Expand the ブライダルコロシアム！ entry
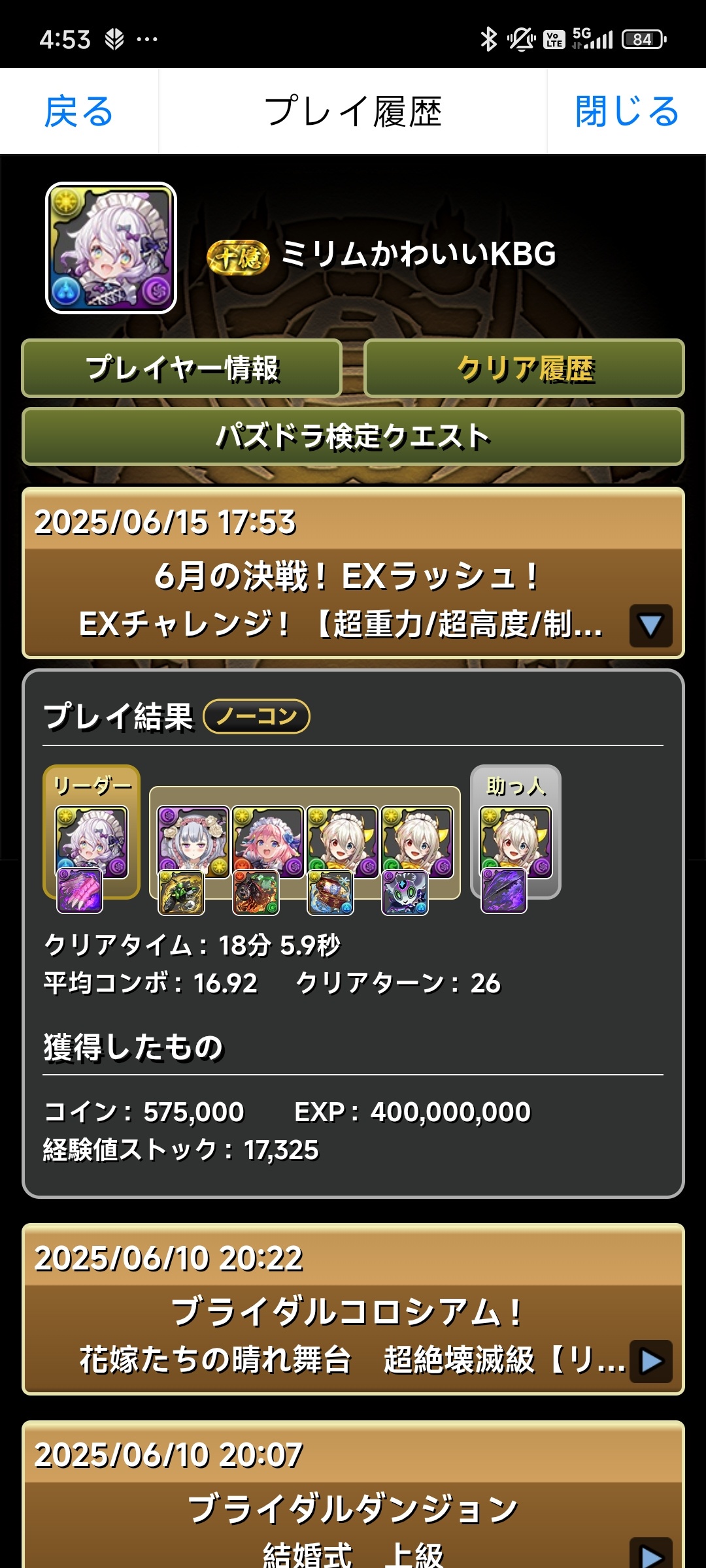 pos(650,1362)
